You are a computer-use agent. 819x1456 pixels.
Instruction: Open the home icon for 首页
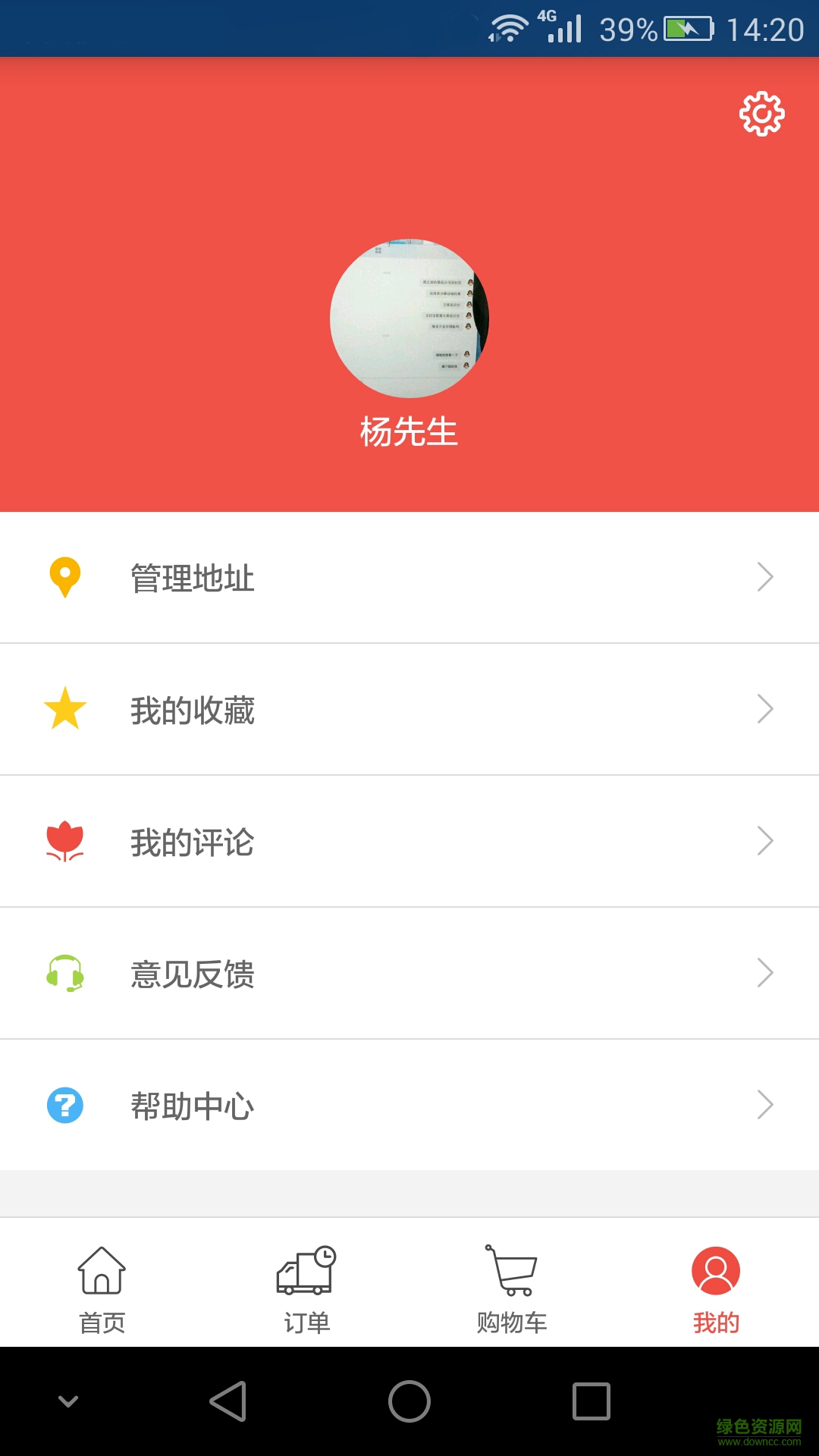102,1274
